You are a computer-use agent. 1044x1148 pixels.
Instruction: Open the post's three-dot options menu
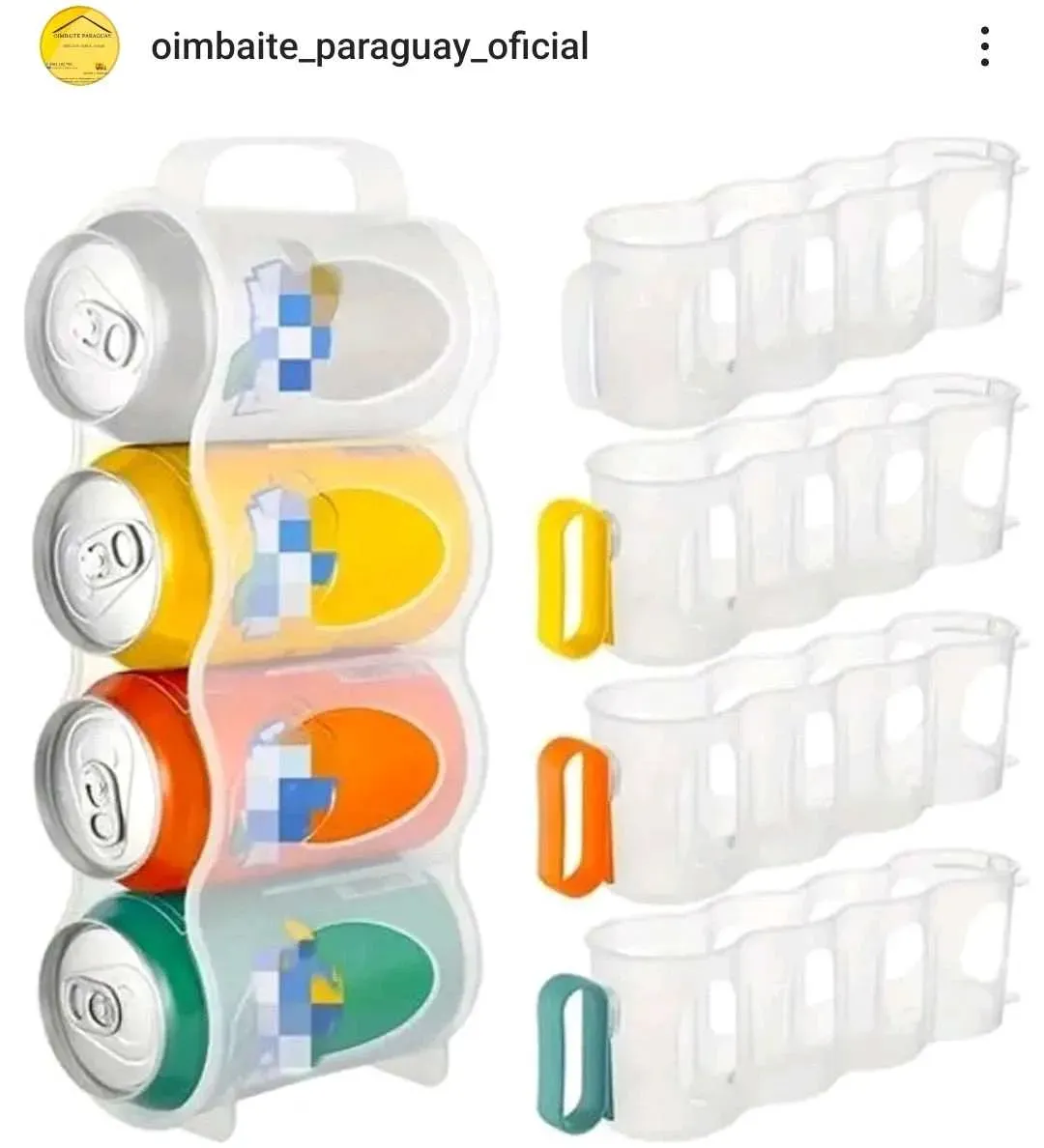click(x=984, y=46)
